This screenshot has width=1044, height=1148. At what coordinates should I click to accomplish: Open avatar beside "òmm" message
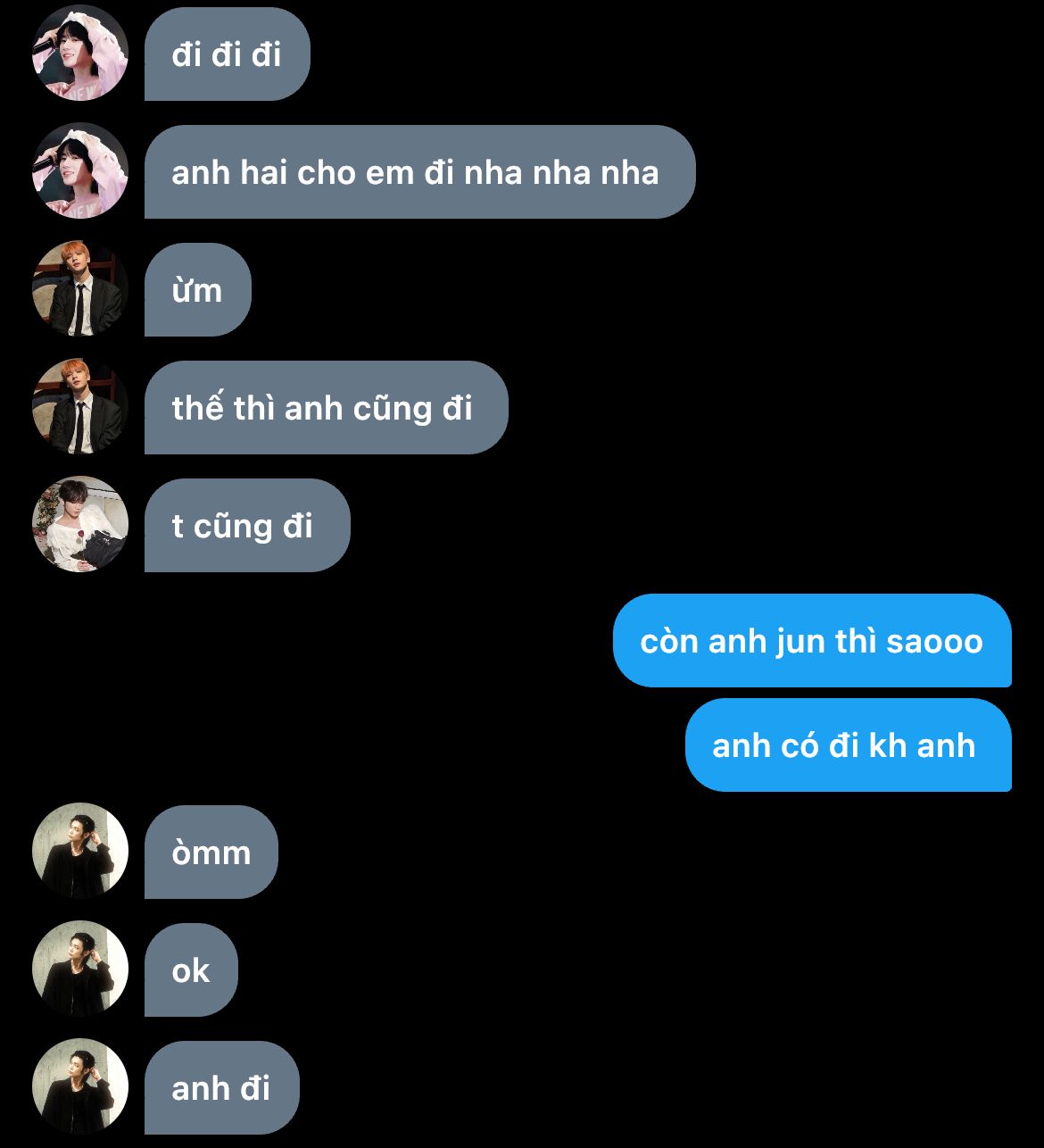(80, 851)
